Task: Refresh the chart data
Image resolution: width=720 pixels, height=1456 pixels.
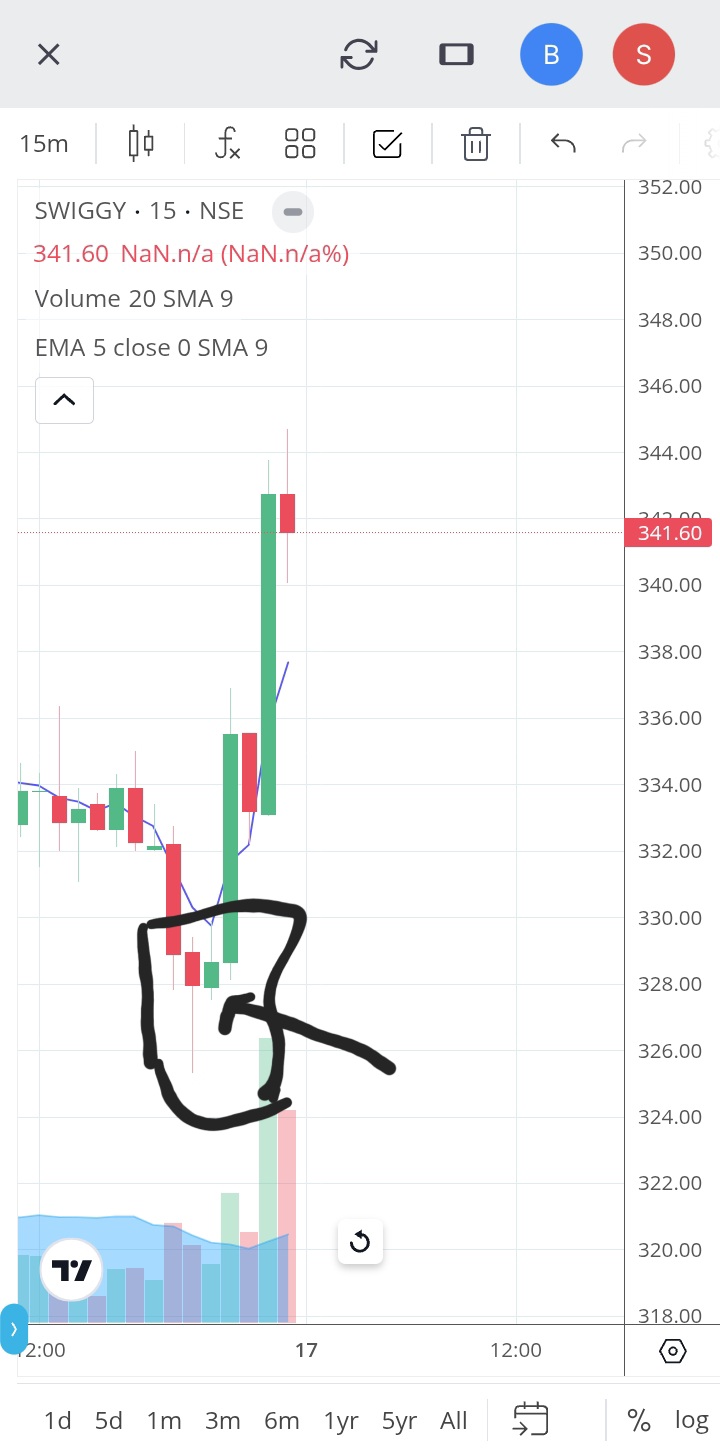Action: [359, 54]
